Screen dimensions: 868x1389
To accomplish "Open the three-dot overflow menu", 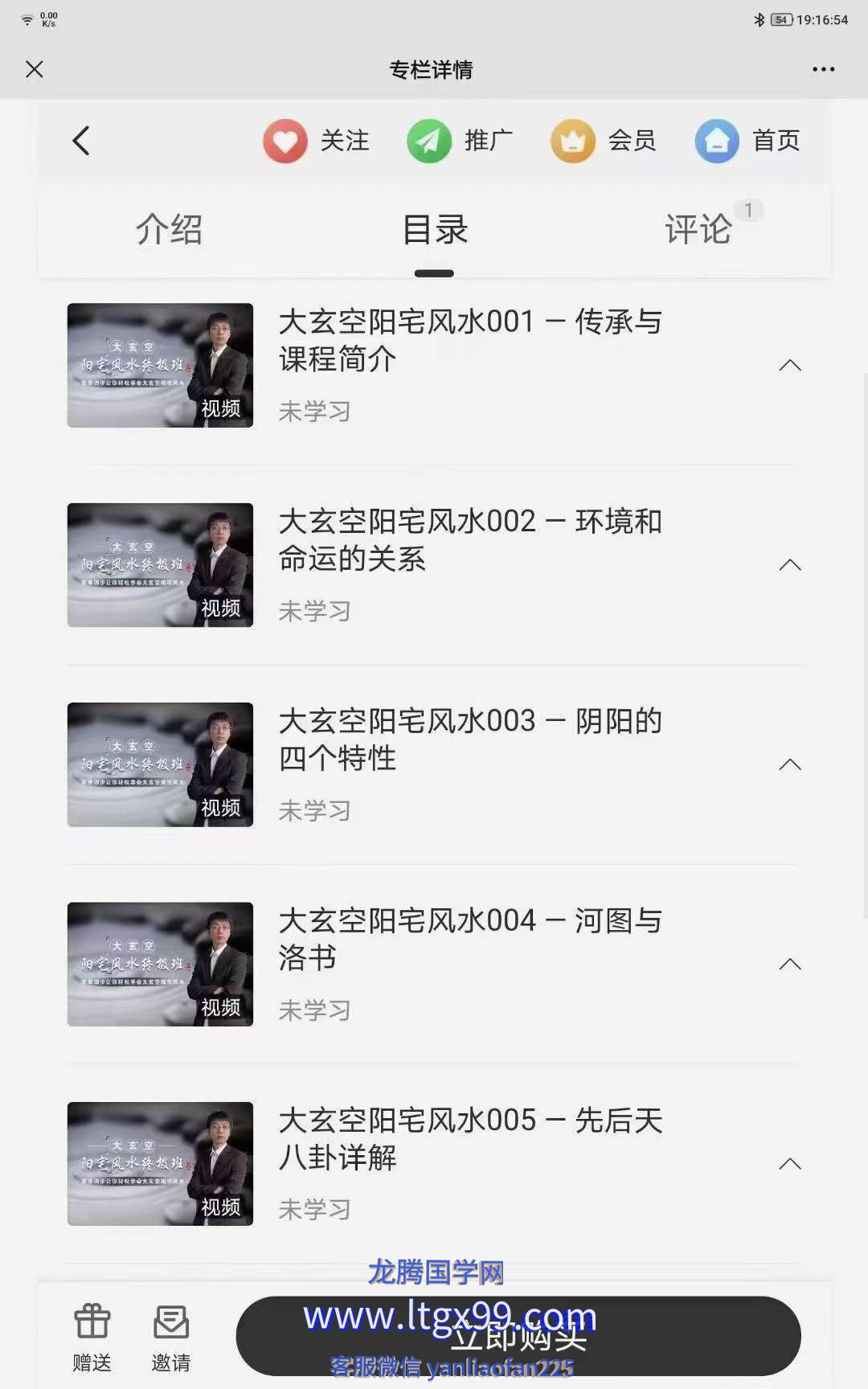I will pos(823,69).
